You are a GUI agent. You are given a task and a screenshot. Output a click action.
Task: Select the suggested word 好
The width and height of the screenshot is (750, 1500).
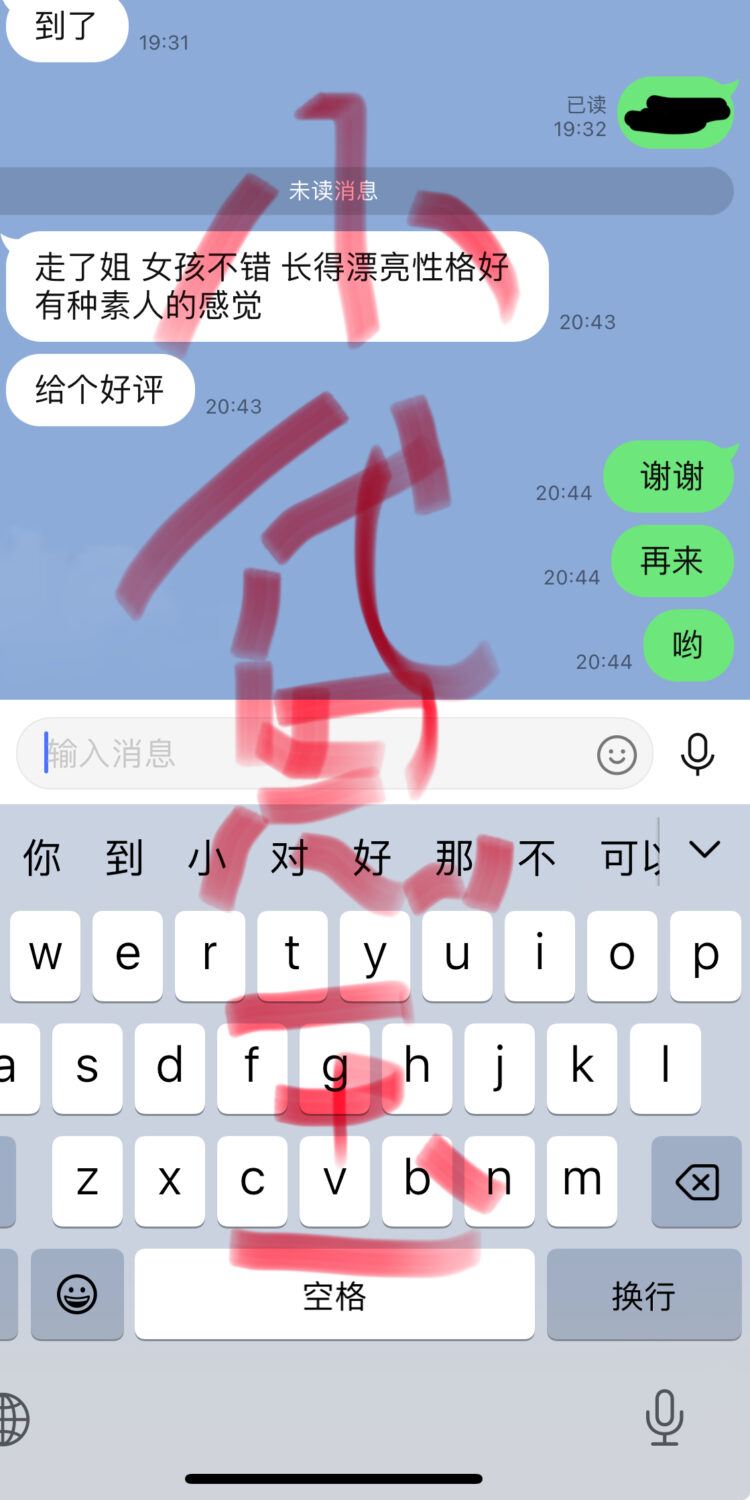[371, 858]
